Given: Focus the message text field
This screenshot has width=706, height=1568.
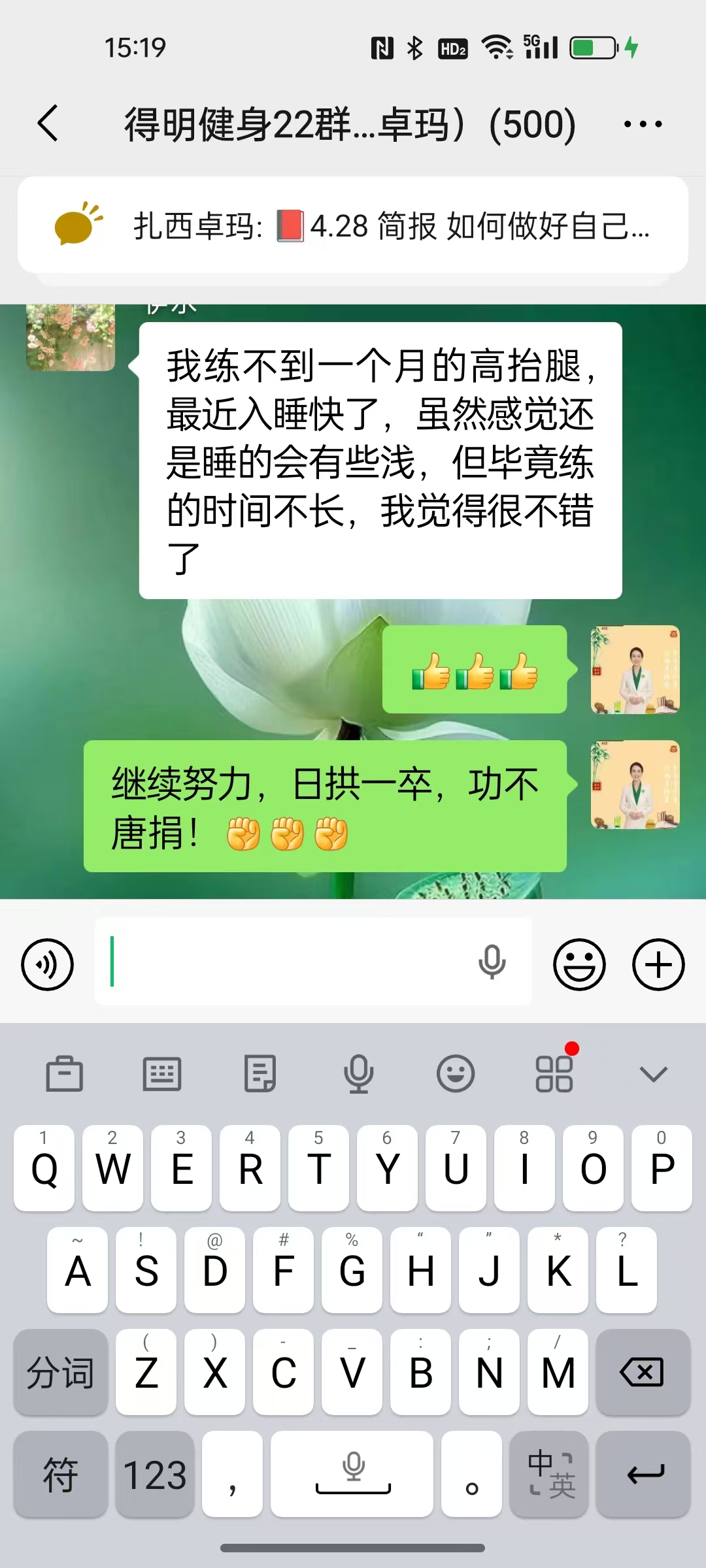Looking at the screenshot, I should pyautogui.click(x=288, y=962).
